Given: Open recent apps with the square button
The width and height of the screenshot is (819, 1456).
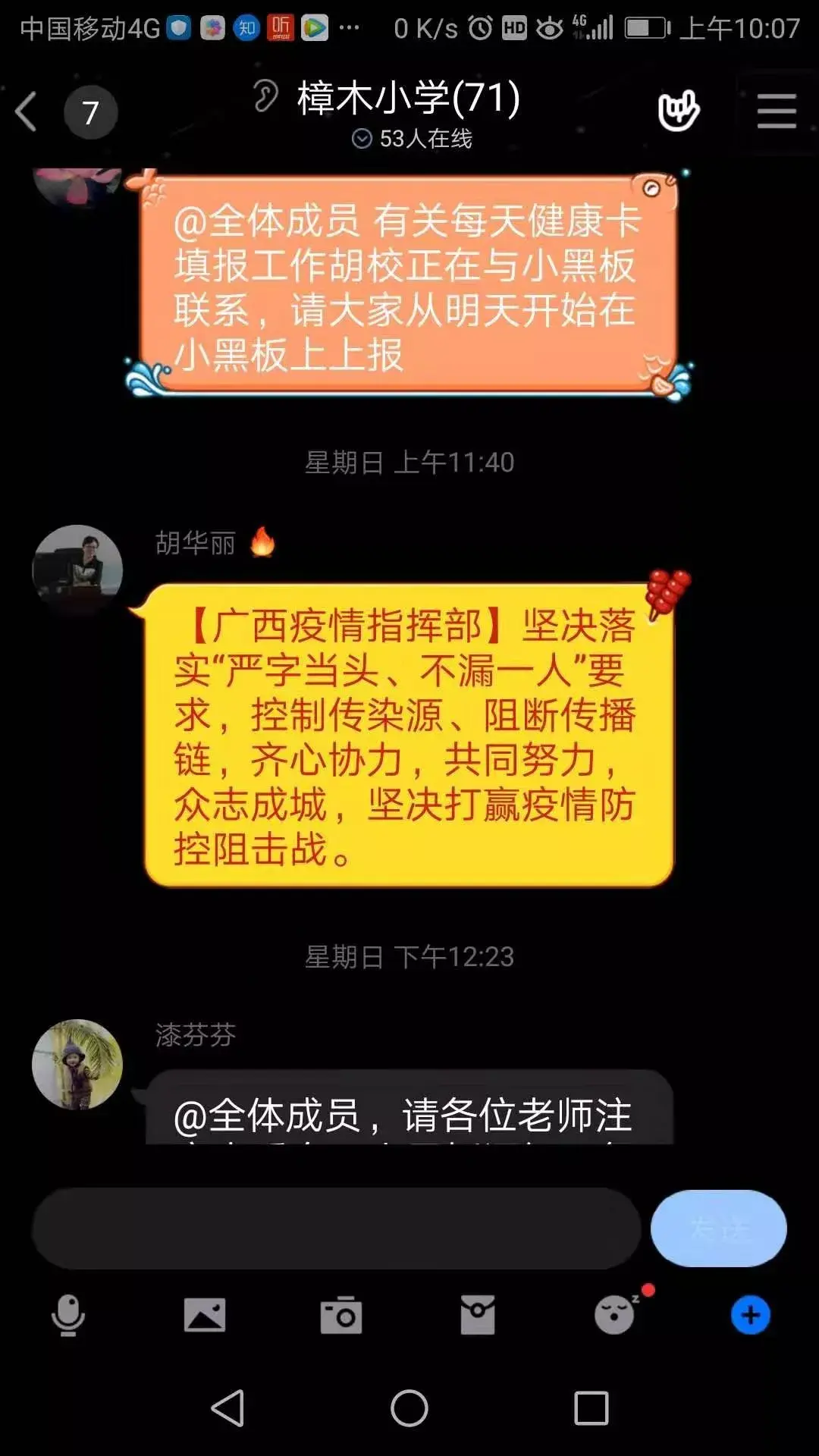Looking at the screenshot, I should click(x=591, y=1408).
